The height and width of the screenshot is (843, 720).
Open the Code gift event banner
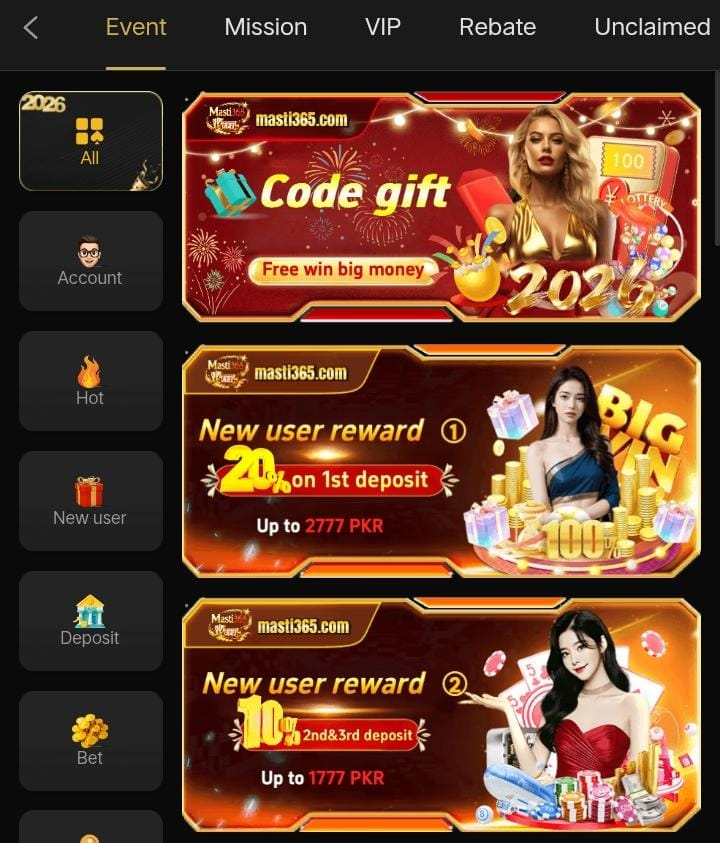pos(441,207)
